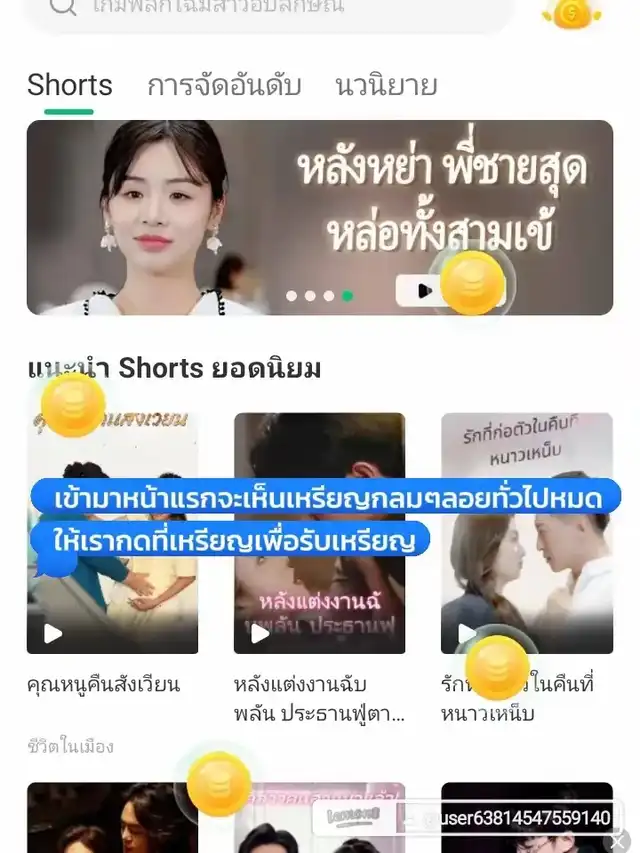Open the search box at the top
Image resolution: width=640 pixels, height=853 pixels.
point(270,8)
